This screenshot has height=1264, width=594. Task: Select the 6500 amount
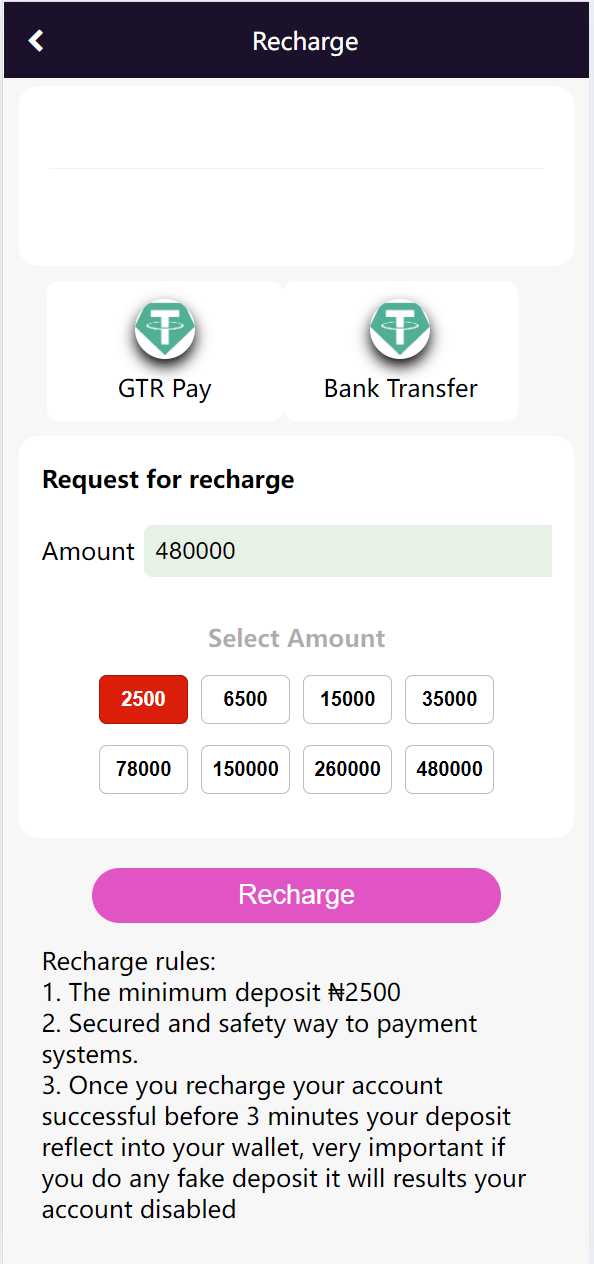pyautogui.click(x=245, y=699)
